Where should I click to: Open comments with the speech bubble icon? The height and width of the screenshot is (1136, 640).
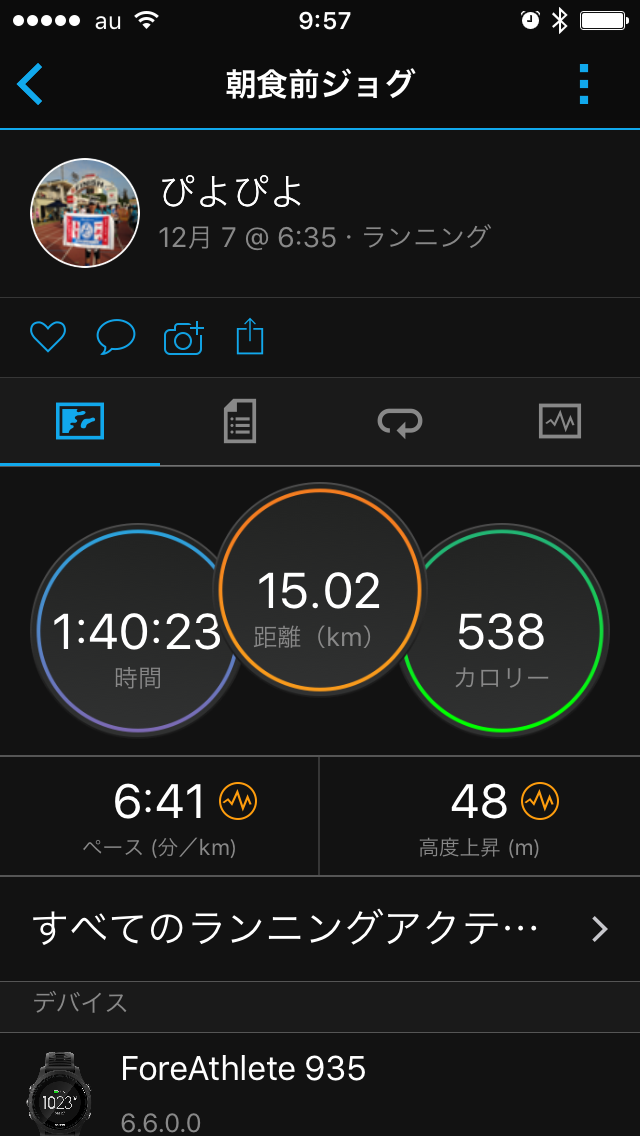click(115, 338)
